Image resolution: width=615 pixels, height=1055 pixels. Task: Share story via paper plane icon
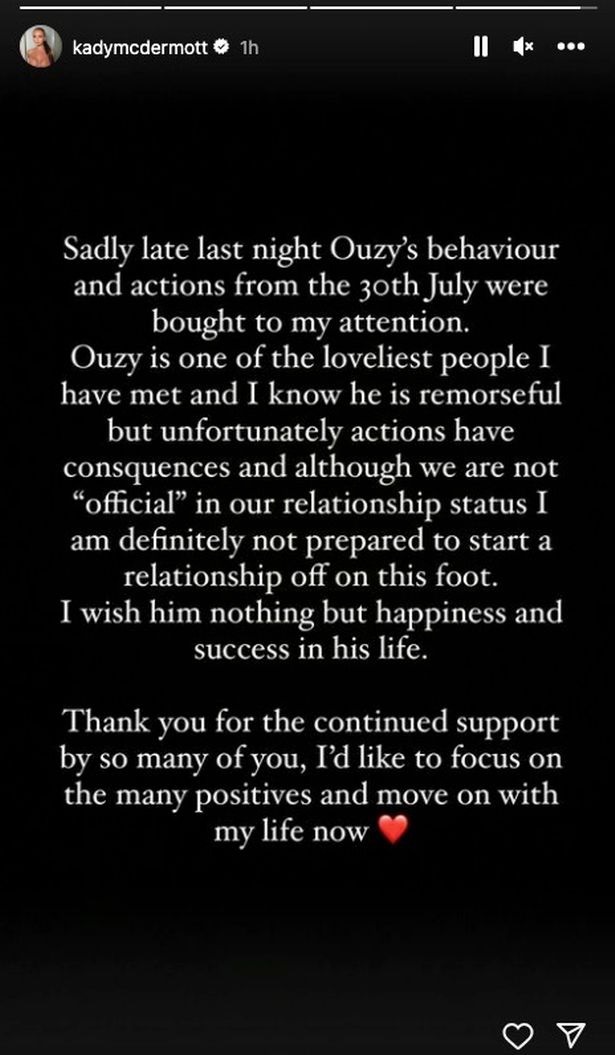point(573,1033)
